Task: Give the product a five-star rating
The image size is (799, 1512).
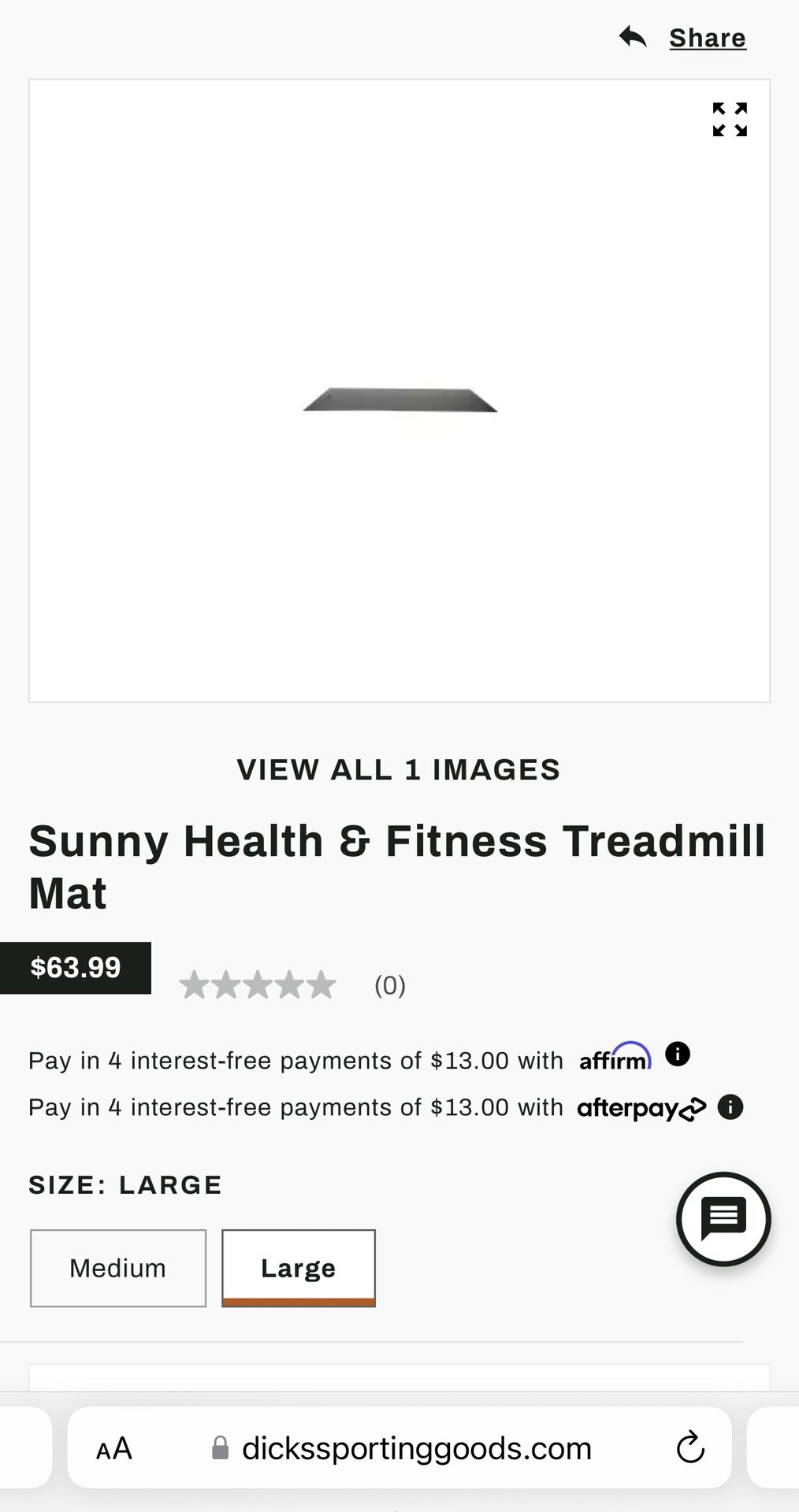Action: pyautogui.click(x=323, y=984)
